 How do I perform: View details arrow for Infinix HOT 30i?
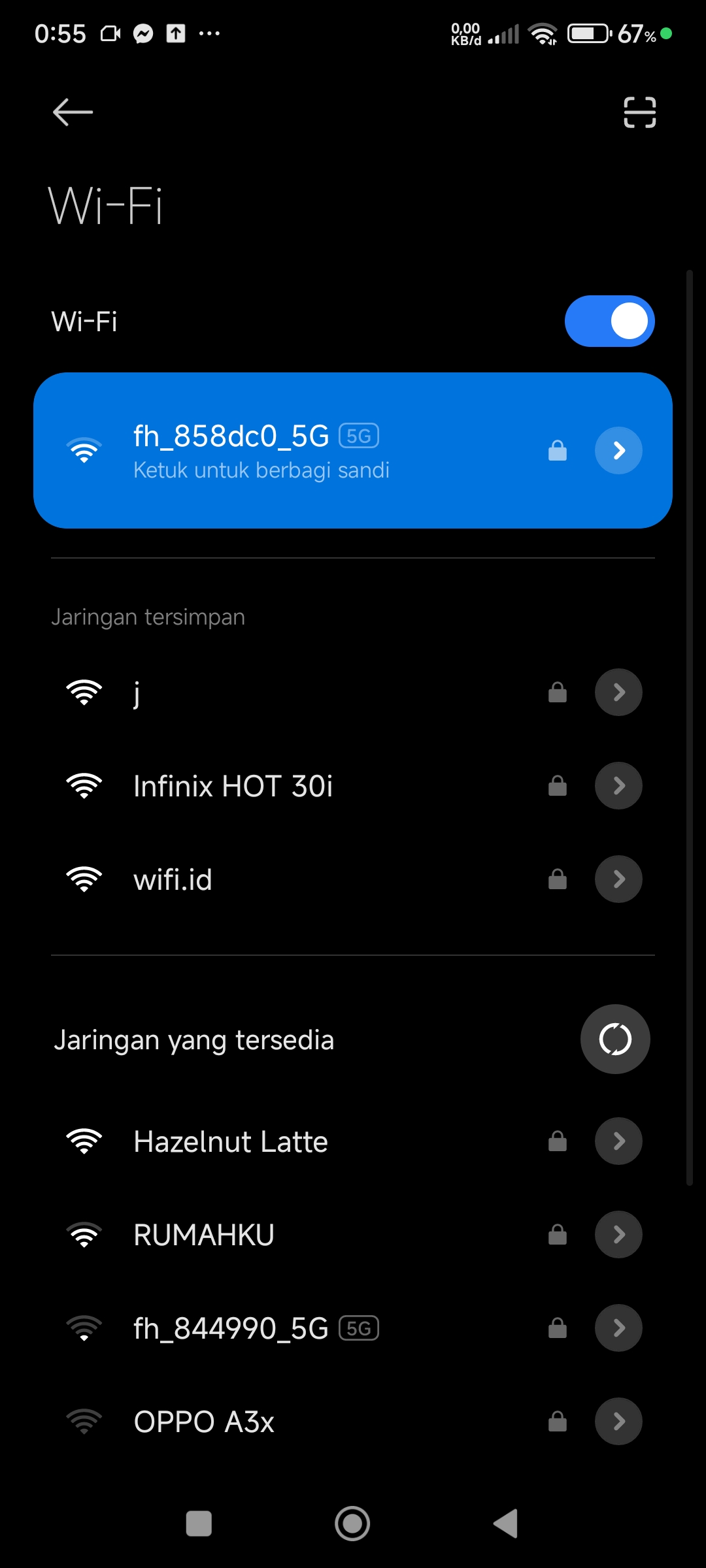click(x=618, y=786)
